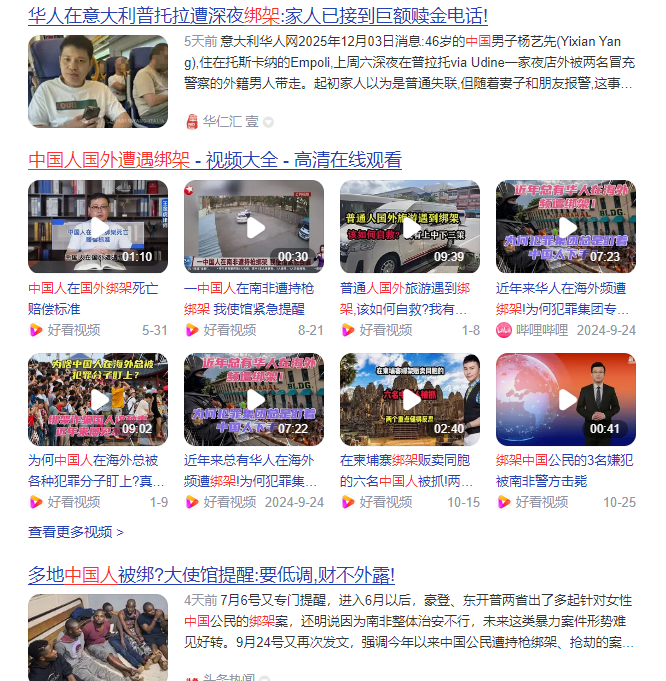Play the 09:39 tourist self-rescue video
Screen dimensions: 666x681
click(x=410, y=227)
